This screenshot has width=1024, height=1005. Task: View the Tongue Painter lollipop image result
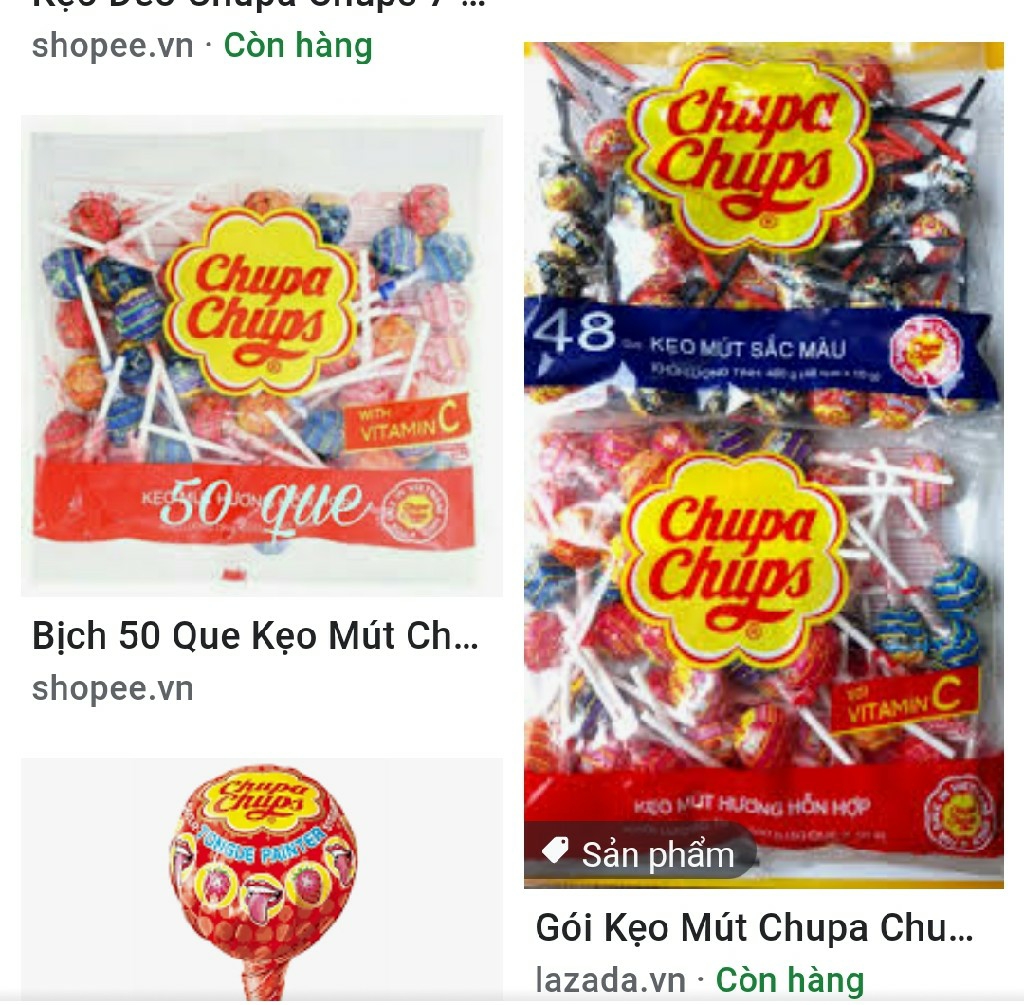point(261,880)
